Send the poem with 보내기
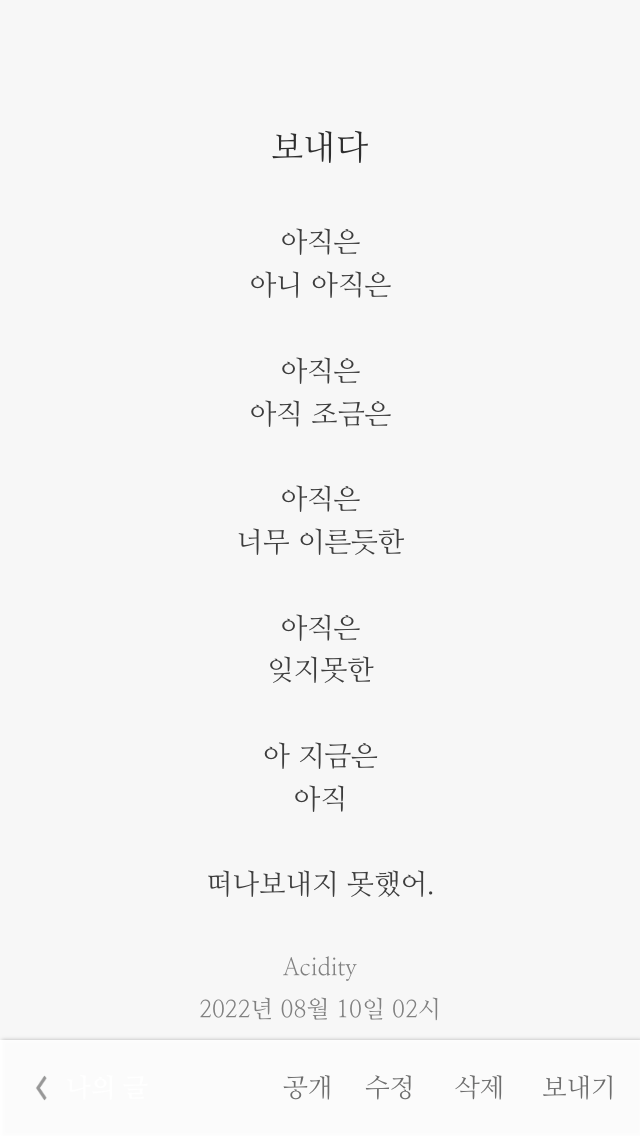 (578, 1087)
